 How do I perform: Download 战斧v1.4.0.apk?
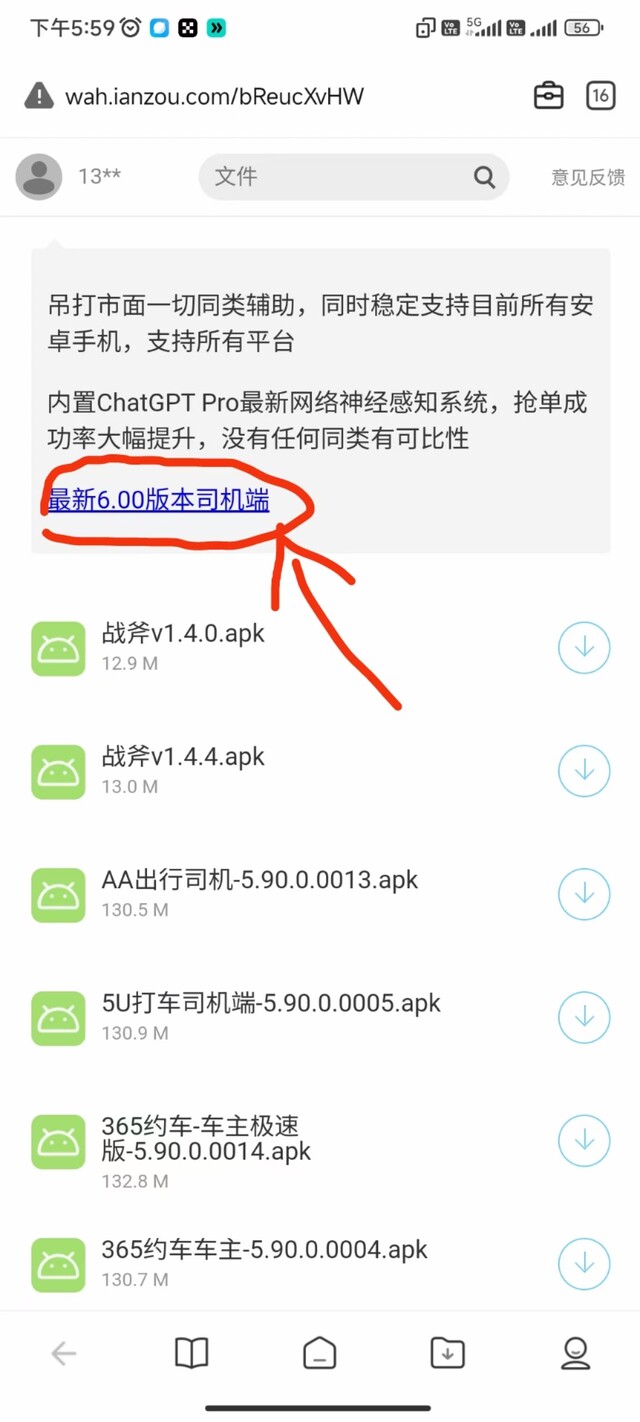click(584, 648)
